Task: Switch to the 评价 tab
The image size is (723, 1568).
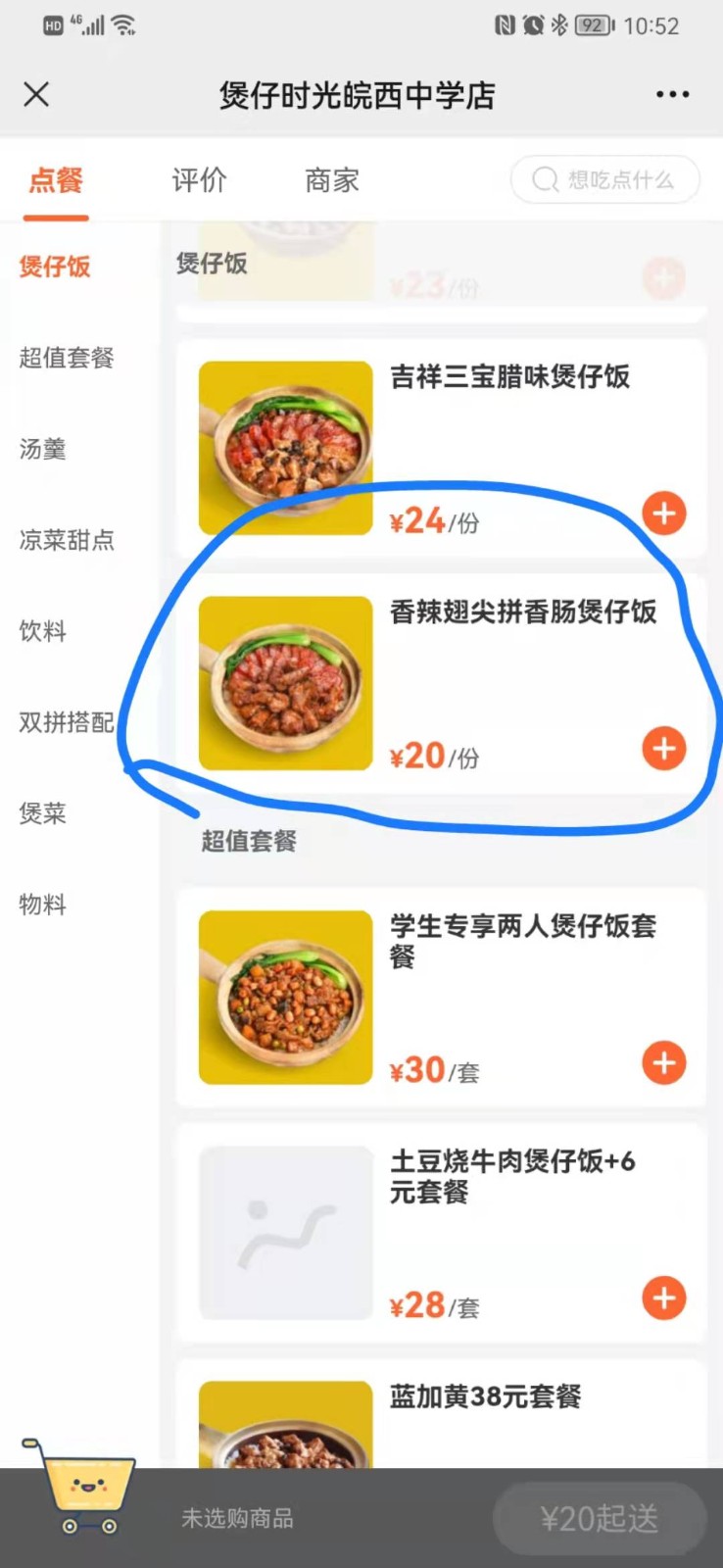Action: 199,180
